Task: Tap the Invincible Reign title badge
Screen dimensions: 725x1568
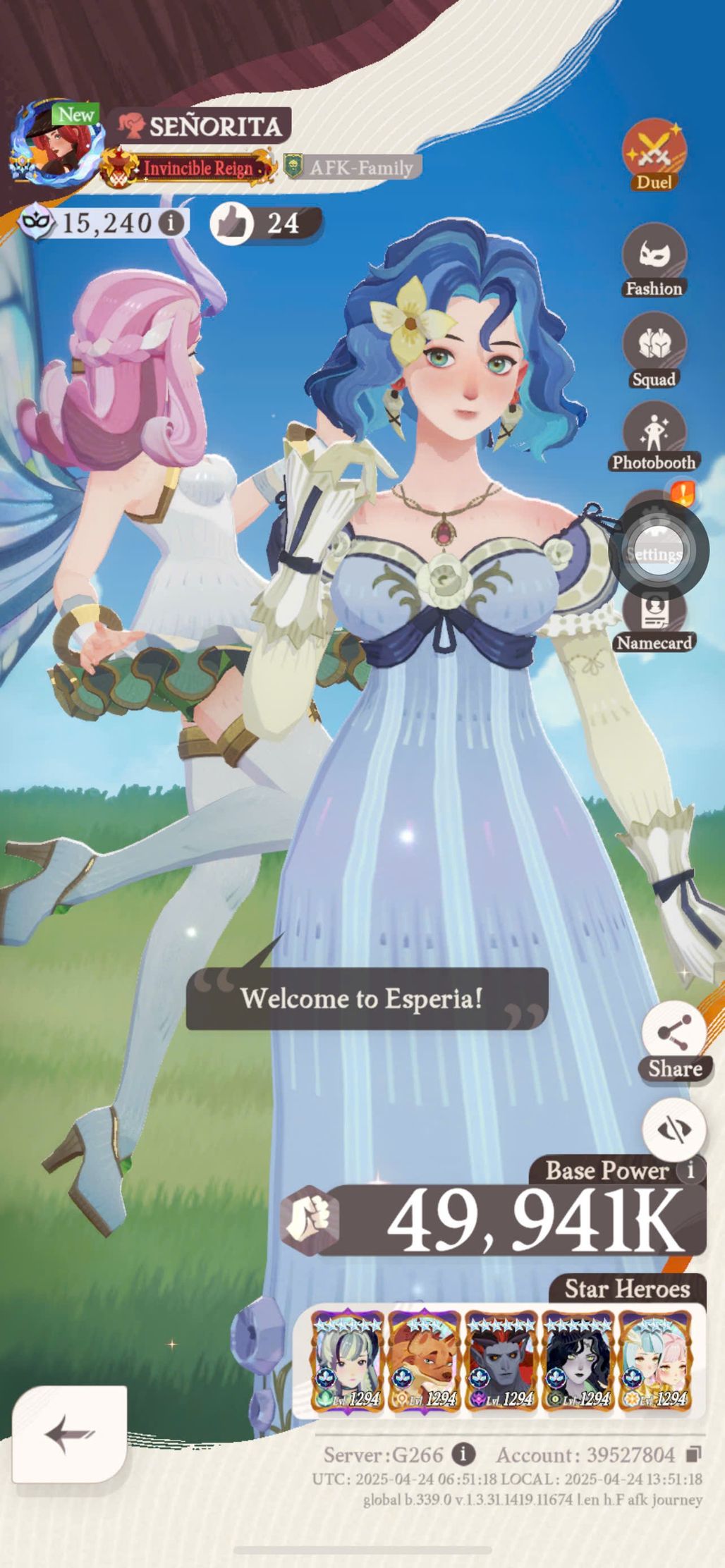Action: coord(188,168)
